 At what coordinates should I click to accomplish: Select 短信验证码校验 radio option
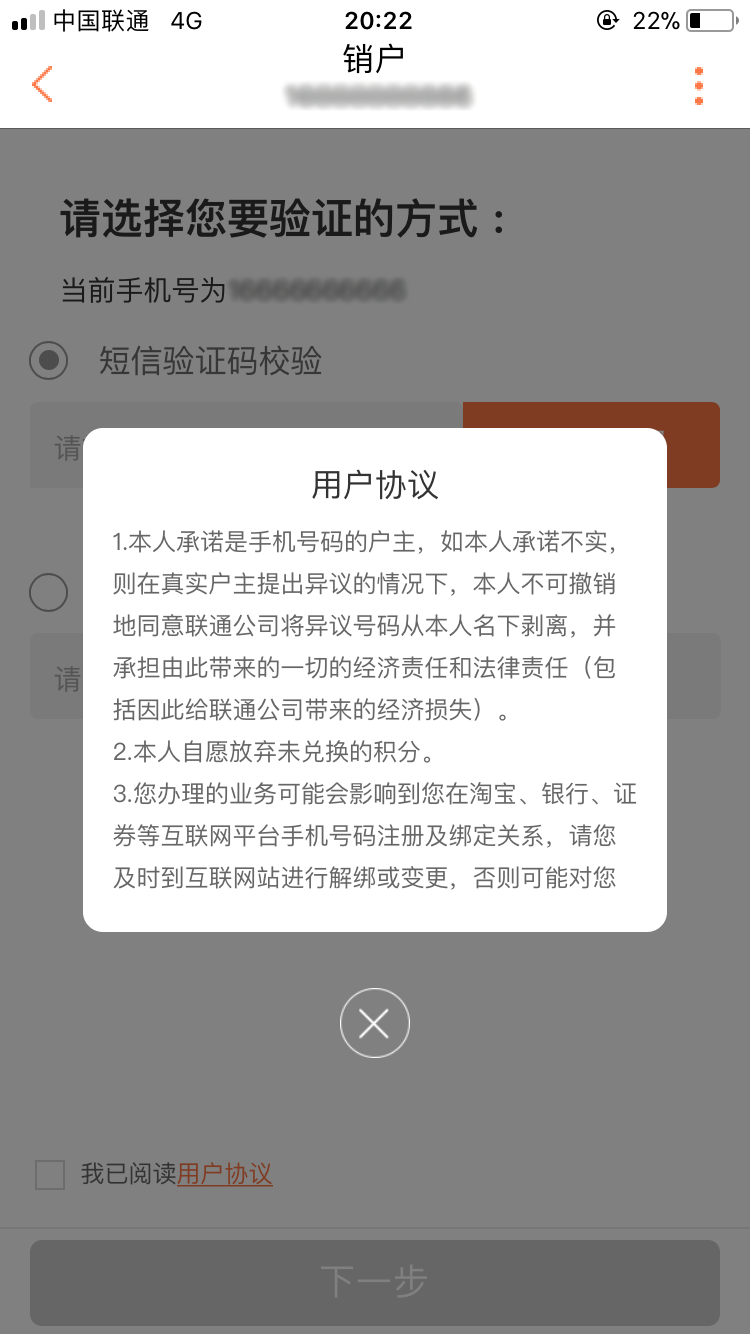[x=49, y=360]
